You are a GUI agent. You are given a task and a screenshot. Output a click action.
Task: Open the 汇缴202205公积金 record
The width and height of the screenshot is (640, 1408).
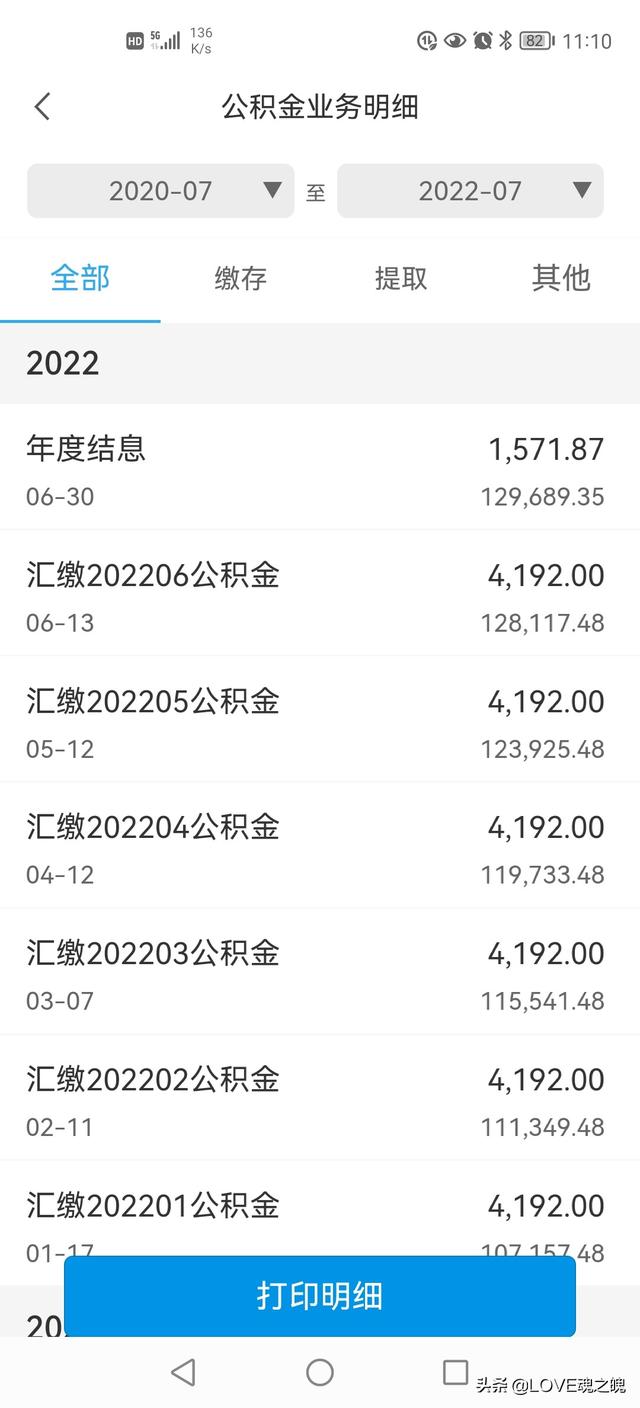pos(320,719)
